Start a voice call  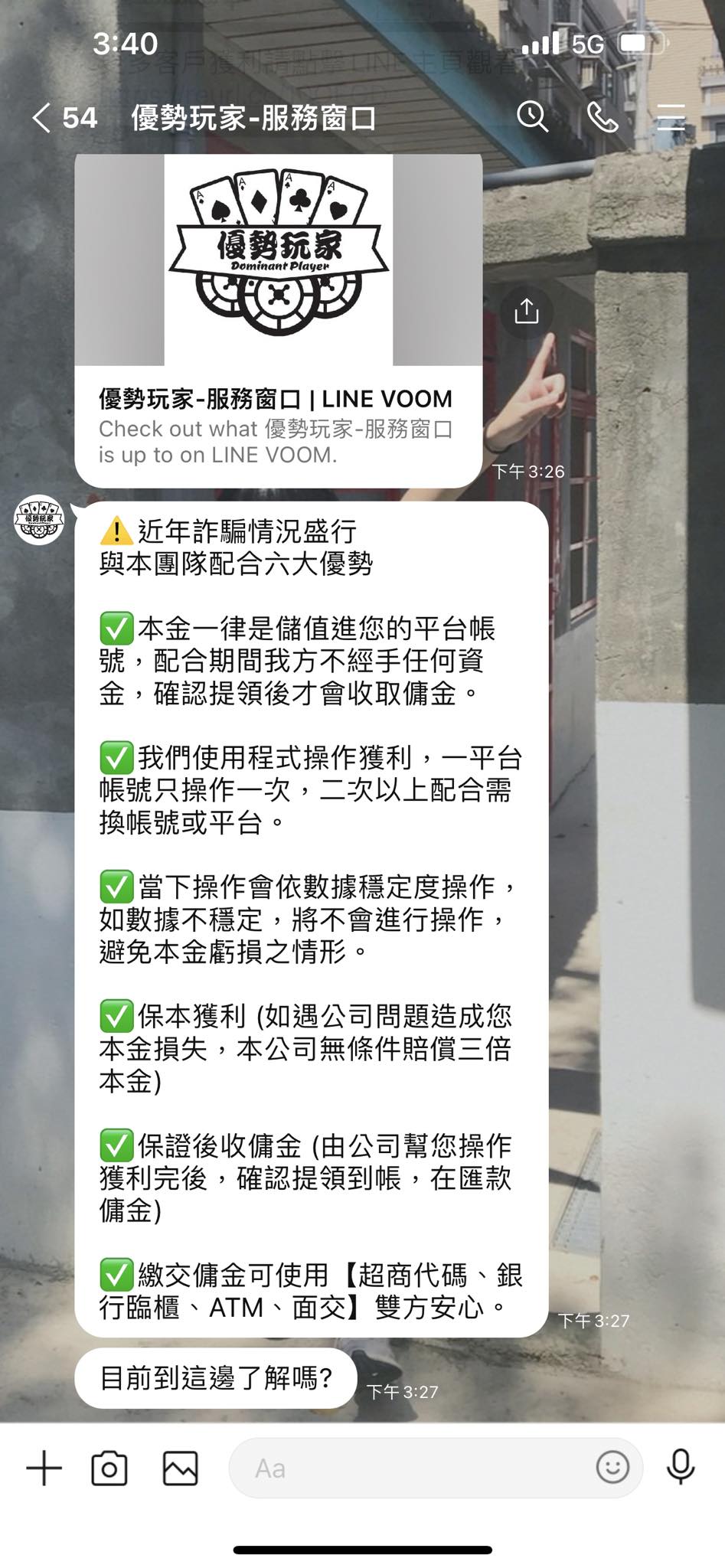click(x=602, y=117)
